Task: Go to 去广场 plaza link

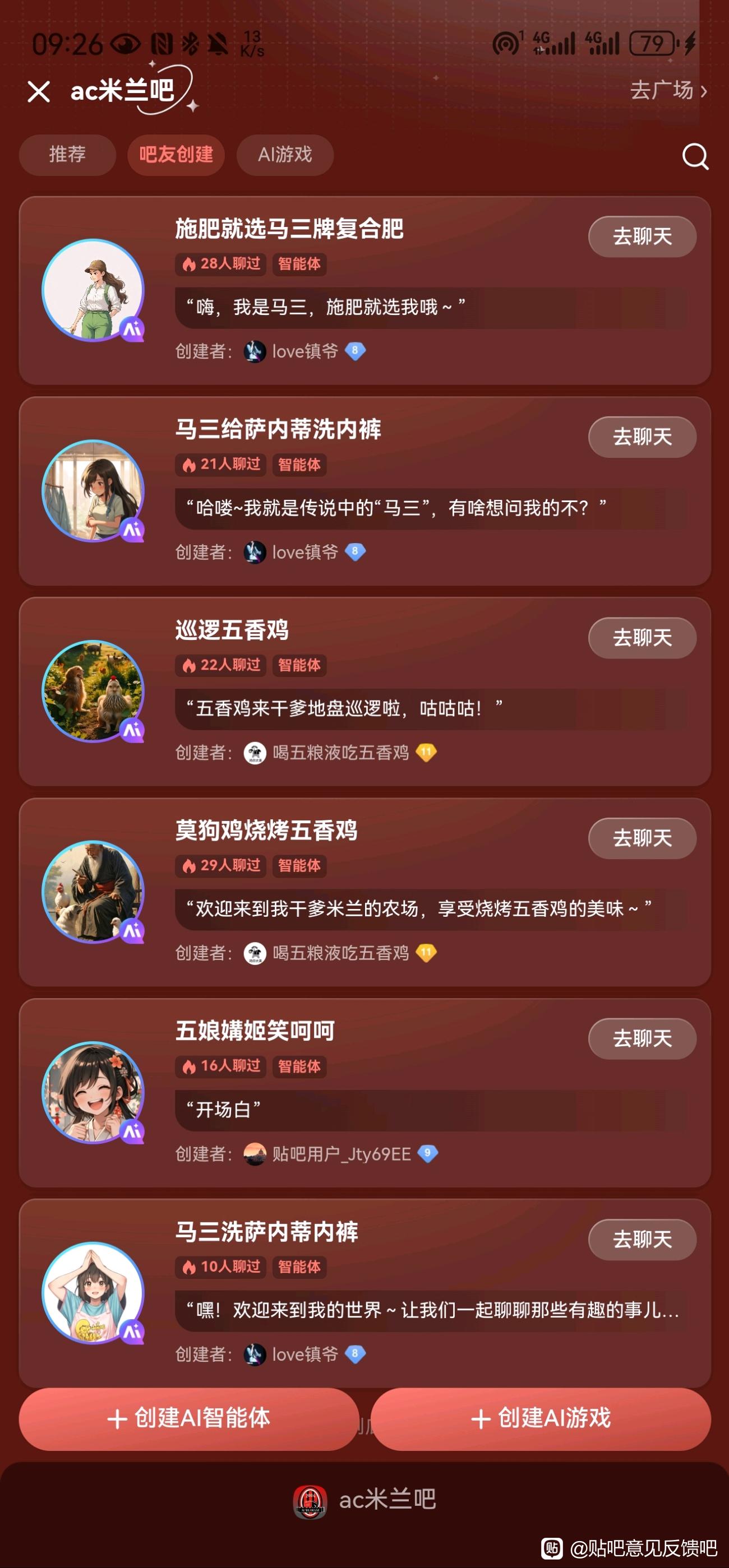Action: point(668,91)
